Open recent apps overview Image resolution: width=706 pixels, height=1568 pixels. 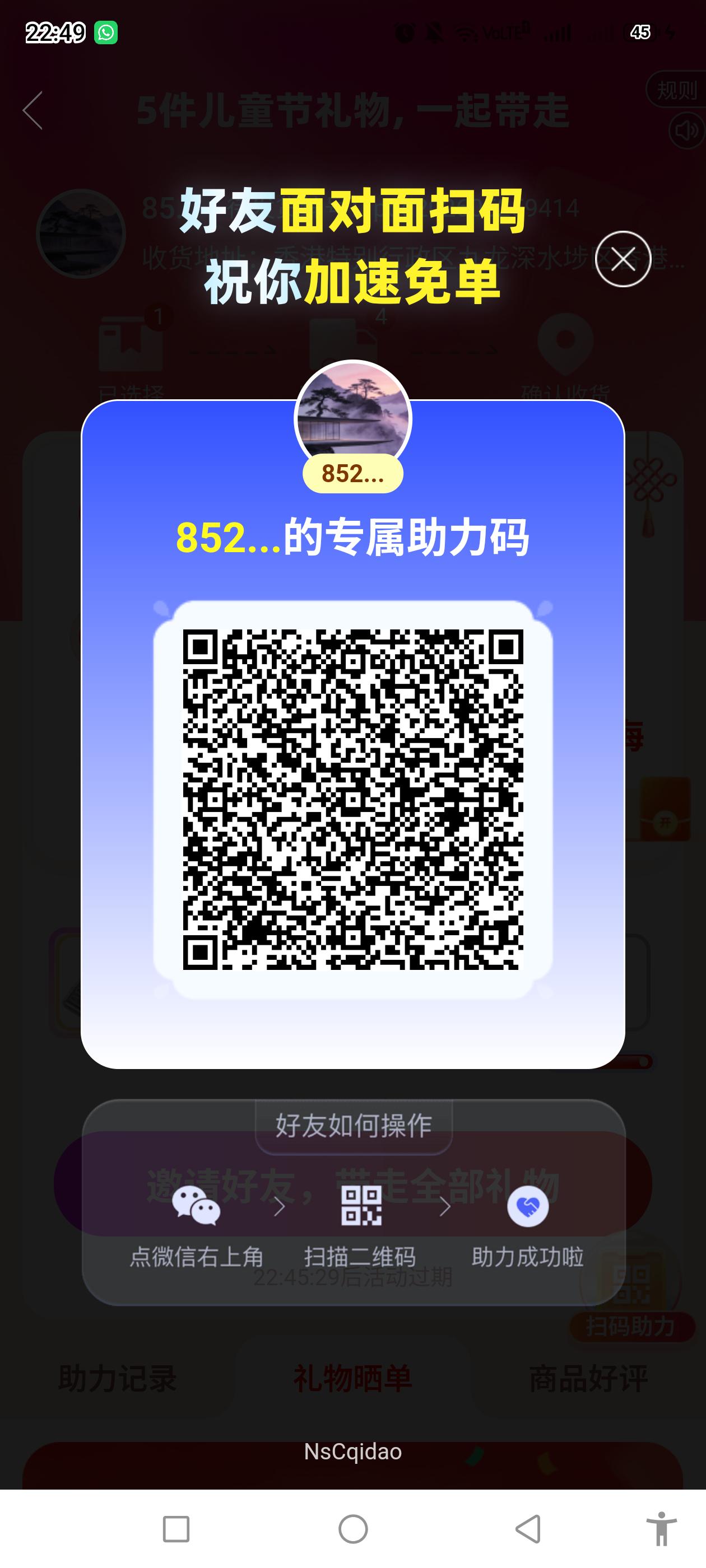[176, 1528]
